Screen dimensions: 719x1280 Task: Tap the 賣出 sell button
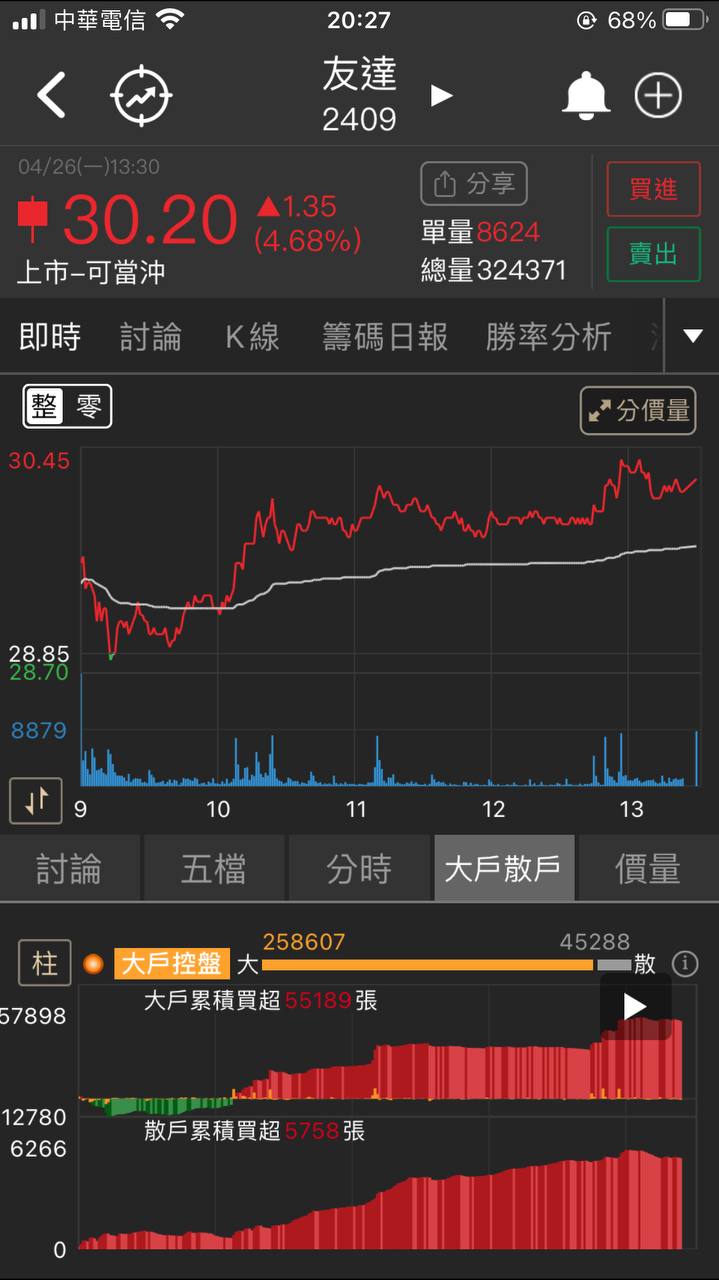(653, 255)
